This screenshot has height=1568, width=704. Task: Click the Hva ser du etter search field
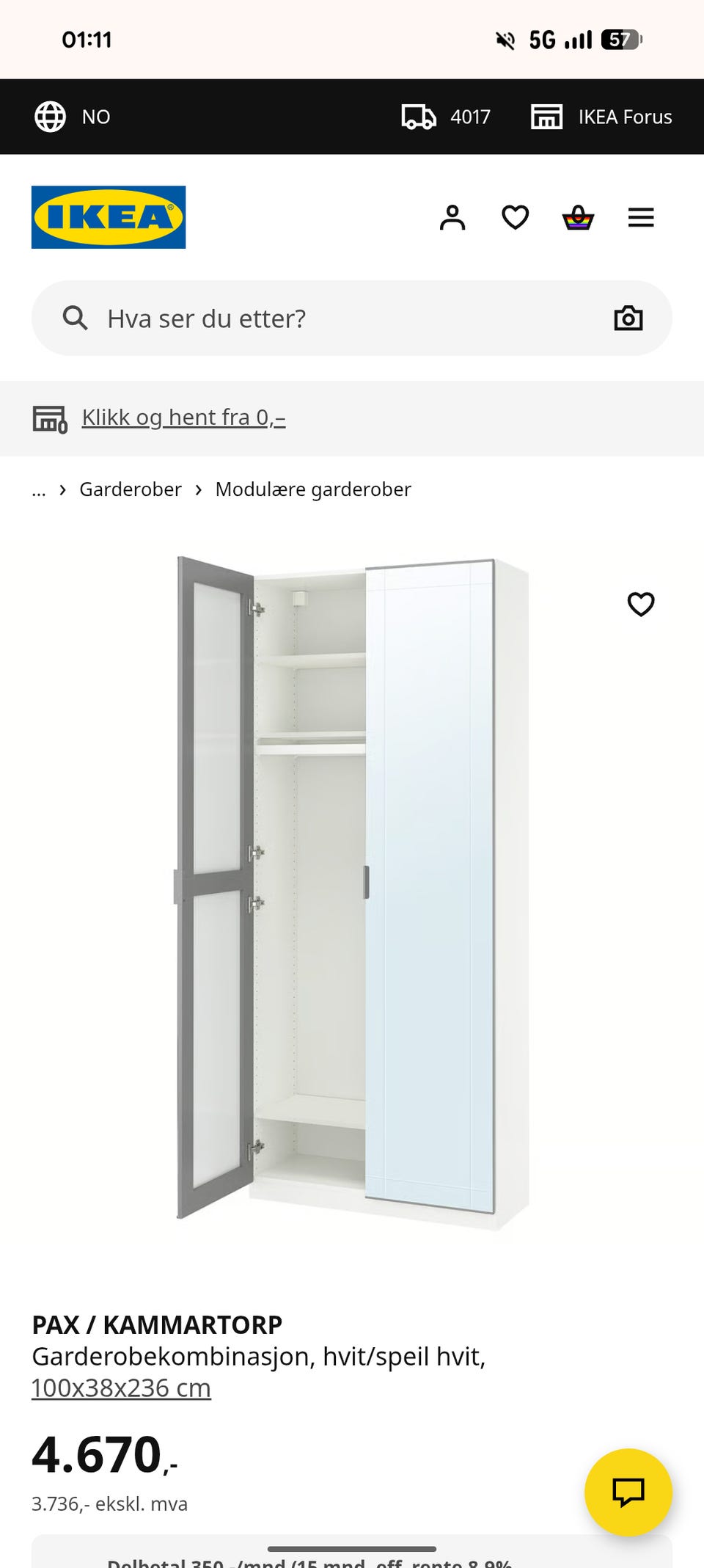pyautogui.click(x=293, y=318)
